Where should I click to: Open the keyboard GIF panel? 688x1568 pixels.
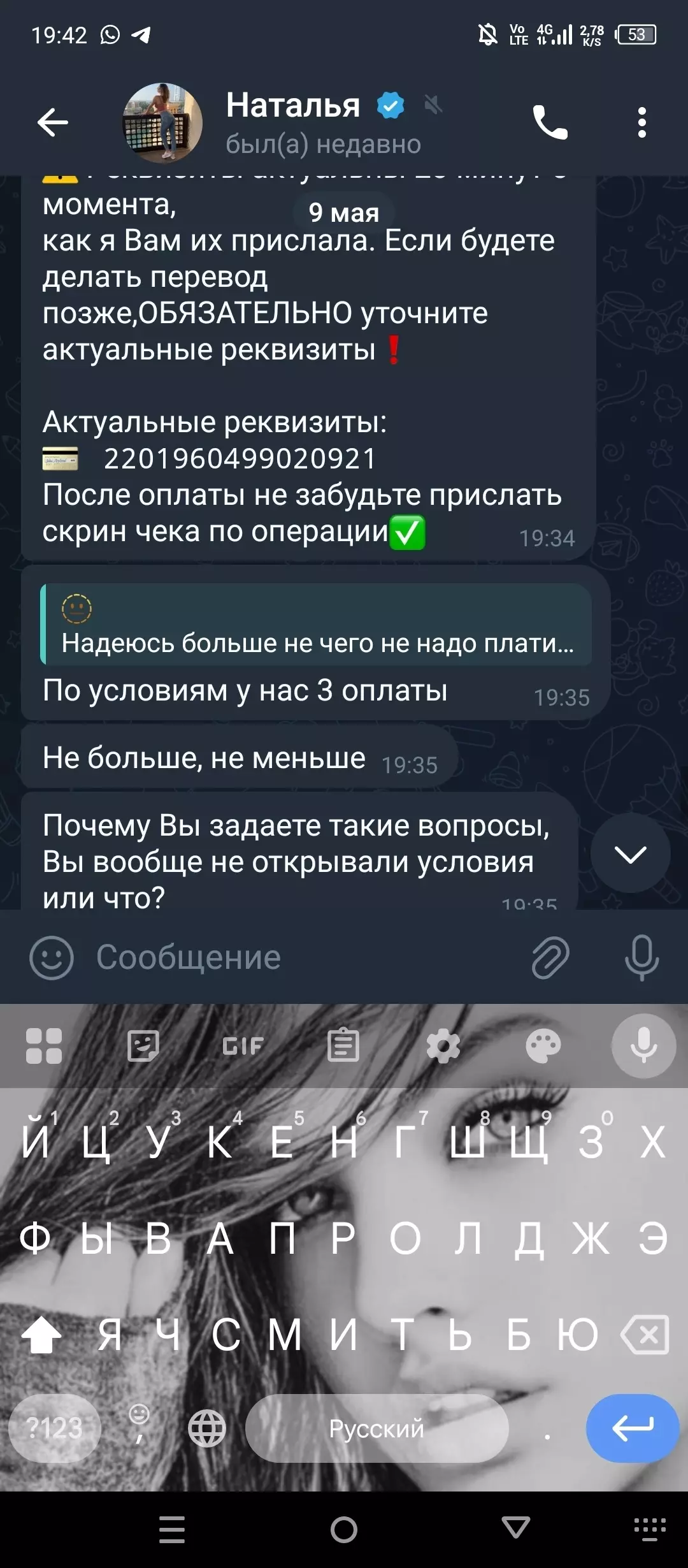(243, 1046)
